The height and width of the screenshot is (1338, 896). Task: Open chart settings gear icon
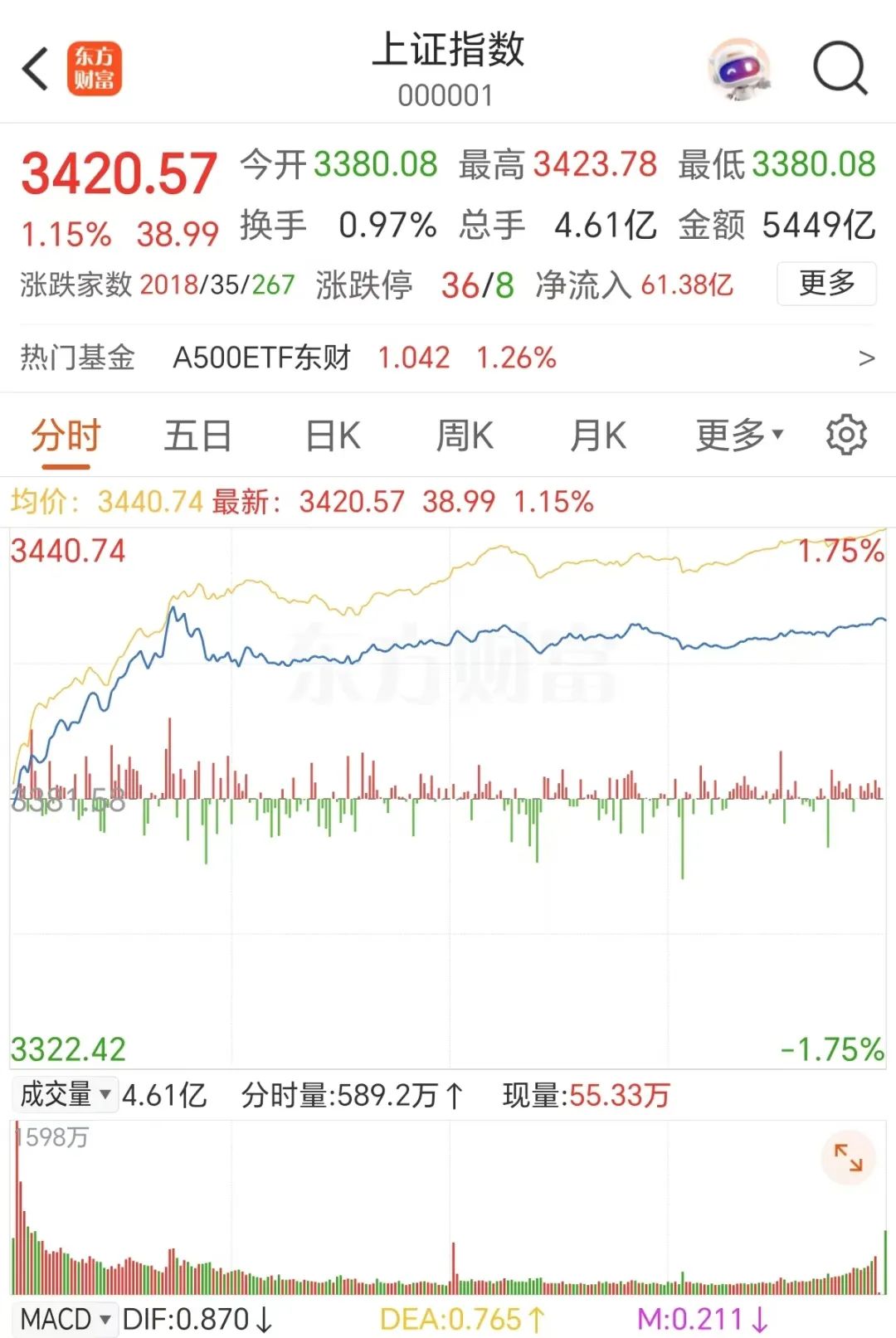pos(846,435)
